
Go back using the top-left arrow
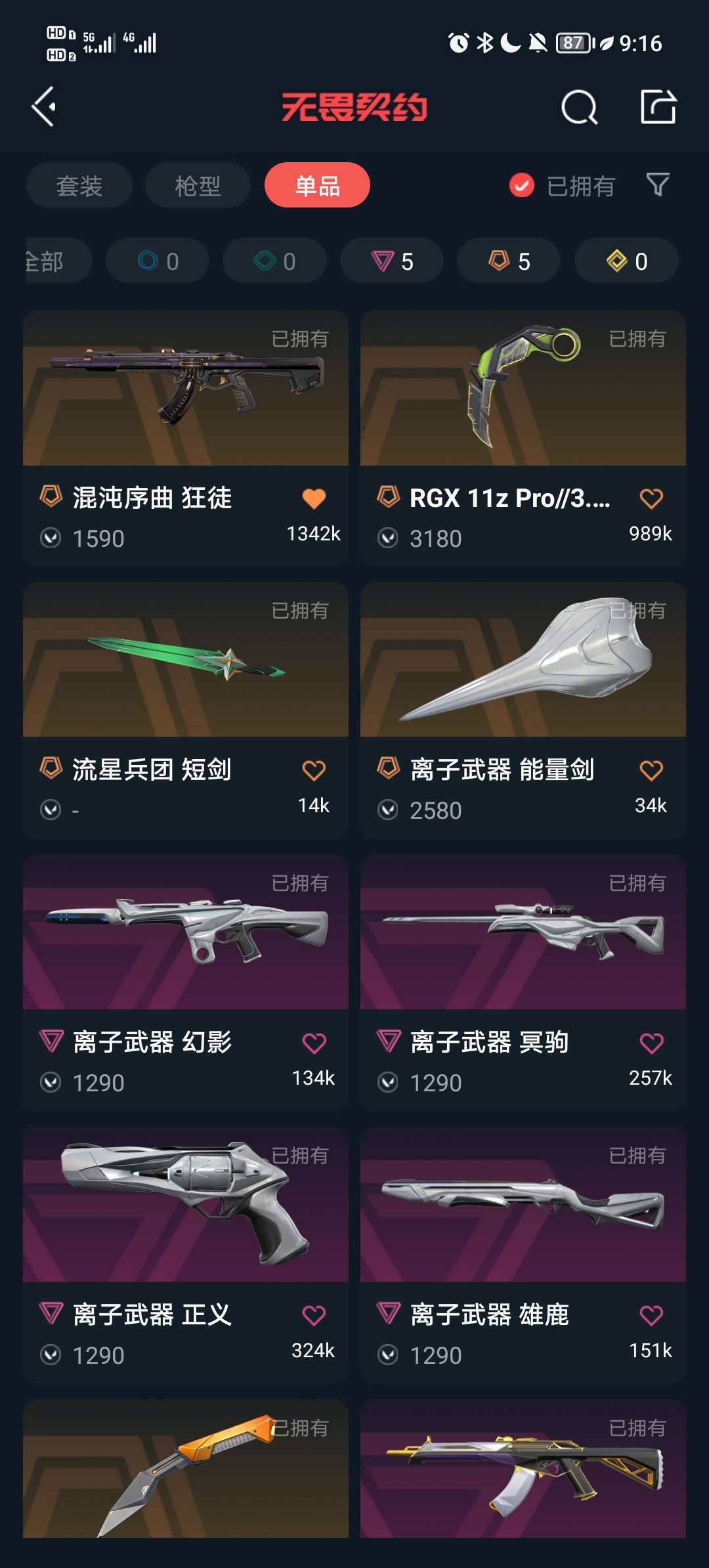[43, 106]
